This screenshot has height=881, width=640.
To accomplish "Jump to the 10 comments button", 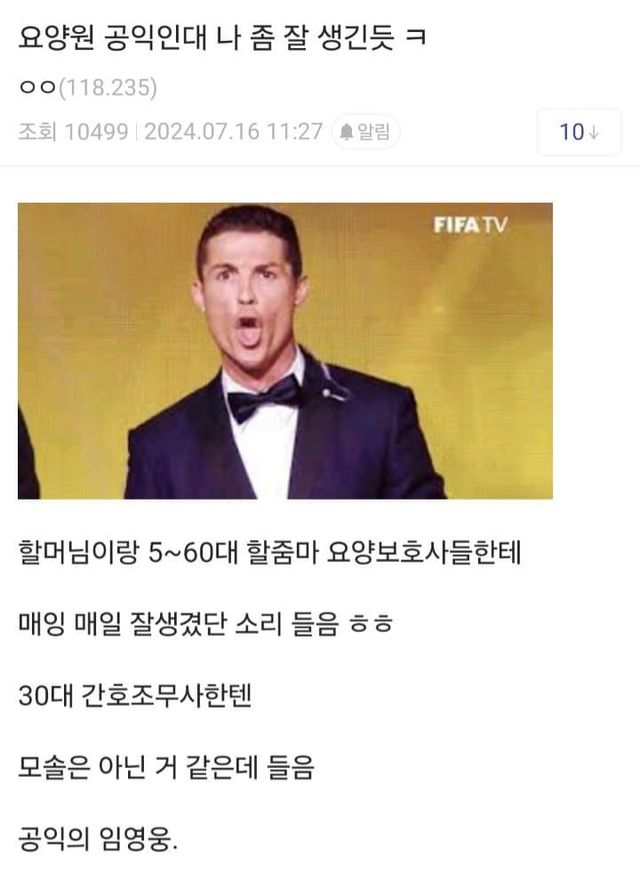I will 579,132.
